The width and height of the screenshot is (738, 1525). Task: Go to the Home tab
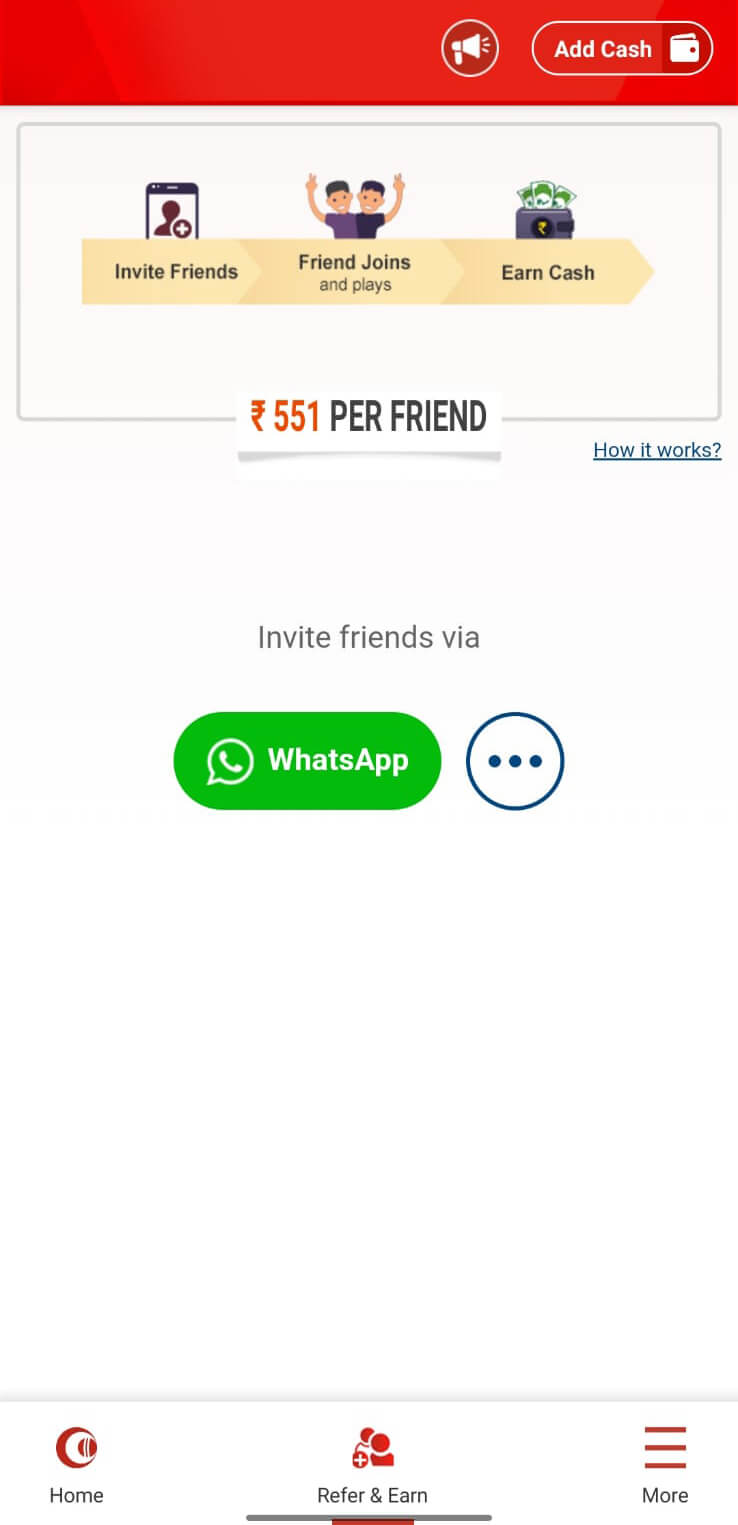click(x=76, y=1466)
